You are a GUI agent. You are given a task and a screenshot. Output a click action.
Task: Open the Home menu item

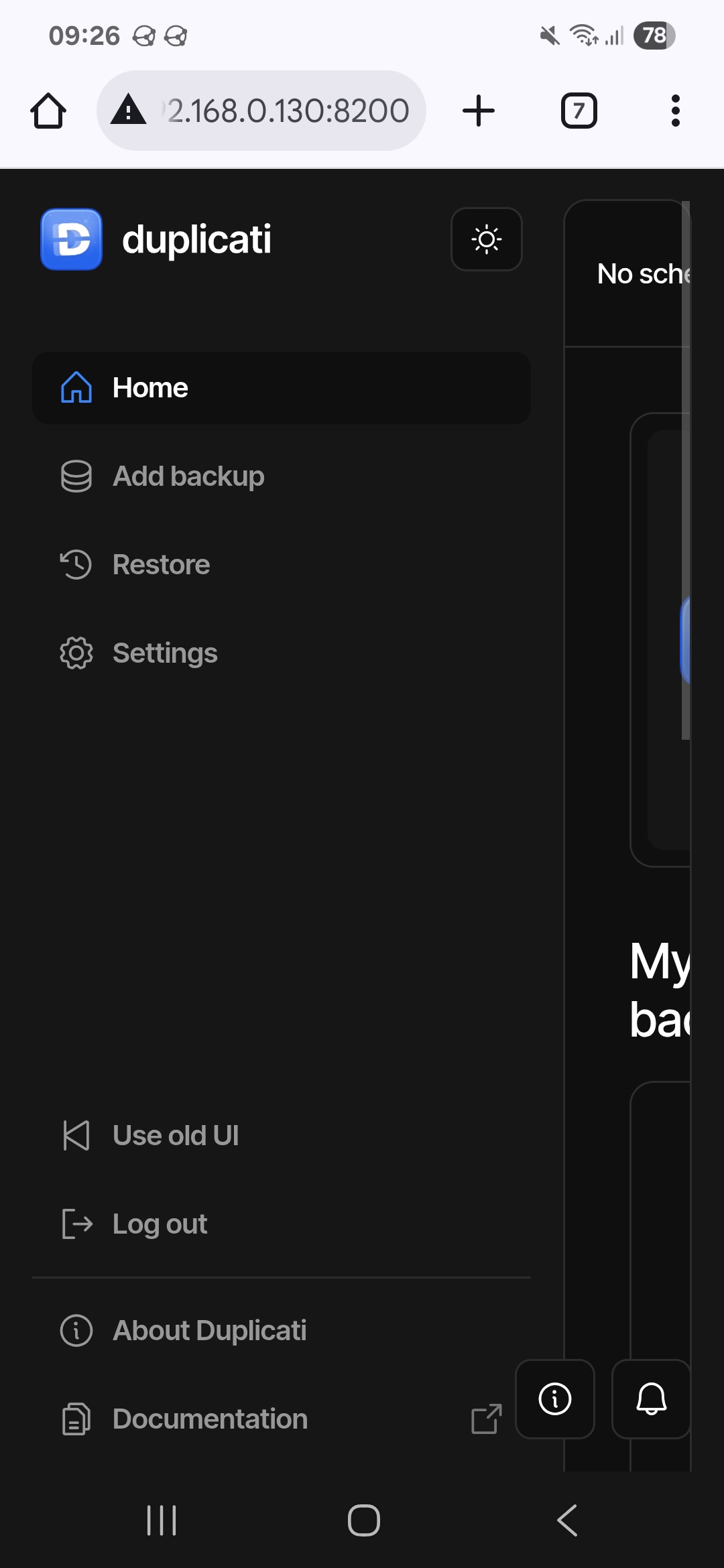coord(282,388)
